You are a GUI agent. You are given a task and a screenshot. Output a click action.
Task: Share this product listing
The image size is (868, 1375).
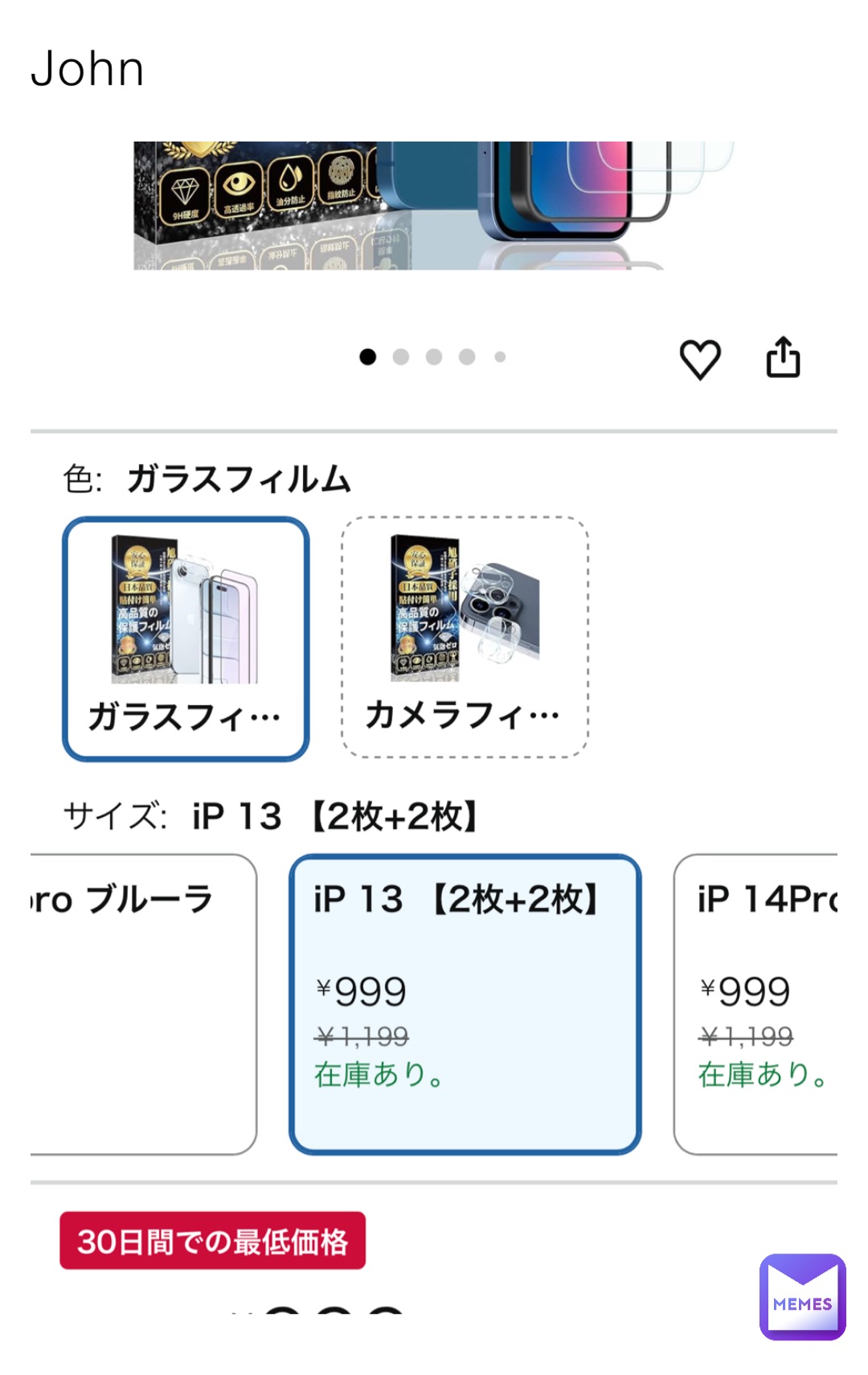click(x=783, y=358)
